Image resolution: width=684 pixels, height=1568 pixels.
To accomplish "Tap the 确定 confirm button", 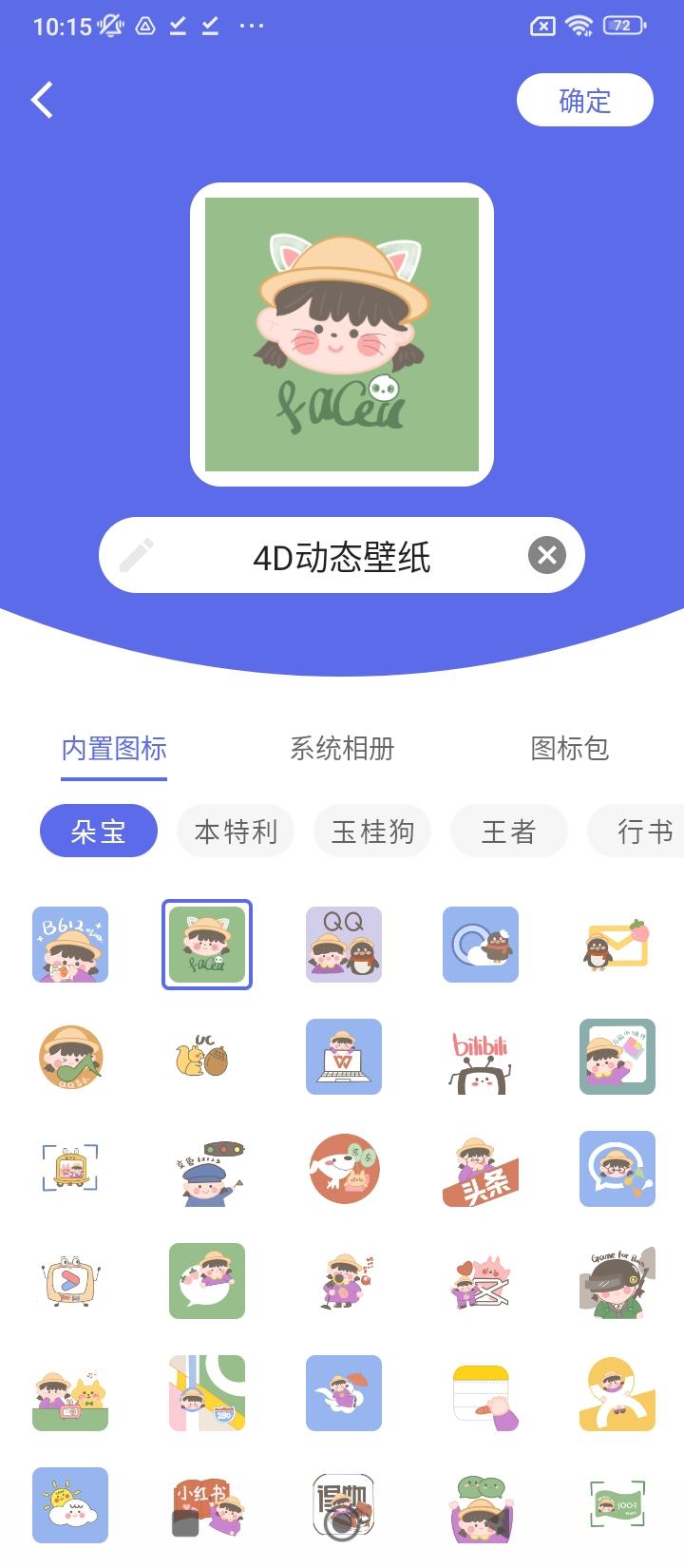I will pyautogui.click(x=584, y=99).
